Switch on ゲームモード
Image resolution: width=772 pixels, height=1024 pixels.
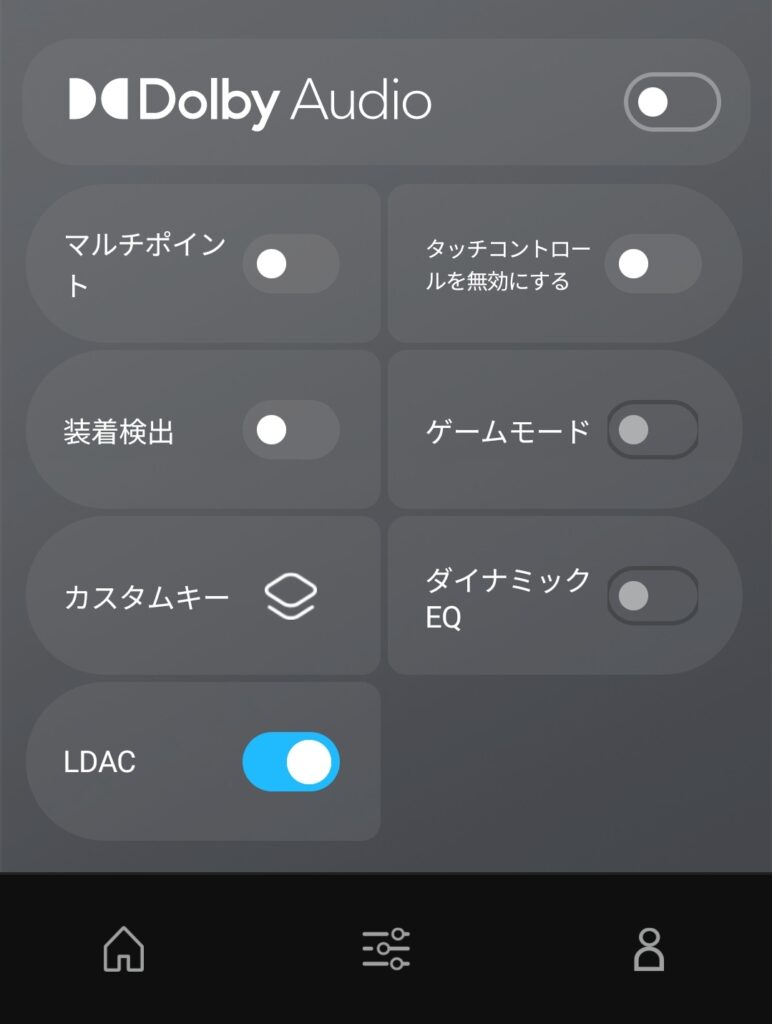[652, 430]
